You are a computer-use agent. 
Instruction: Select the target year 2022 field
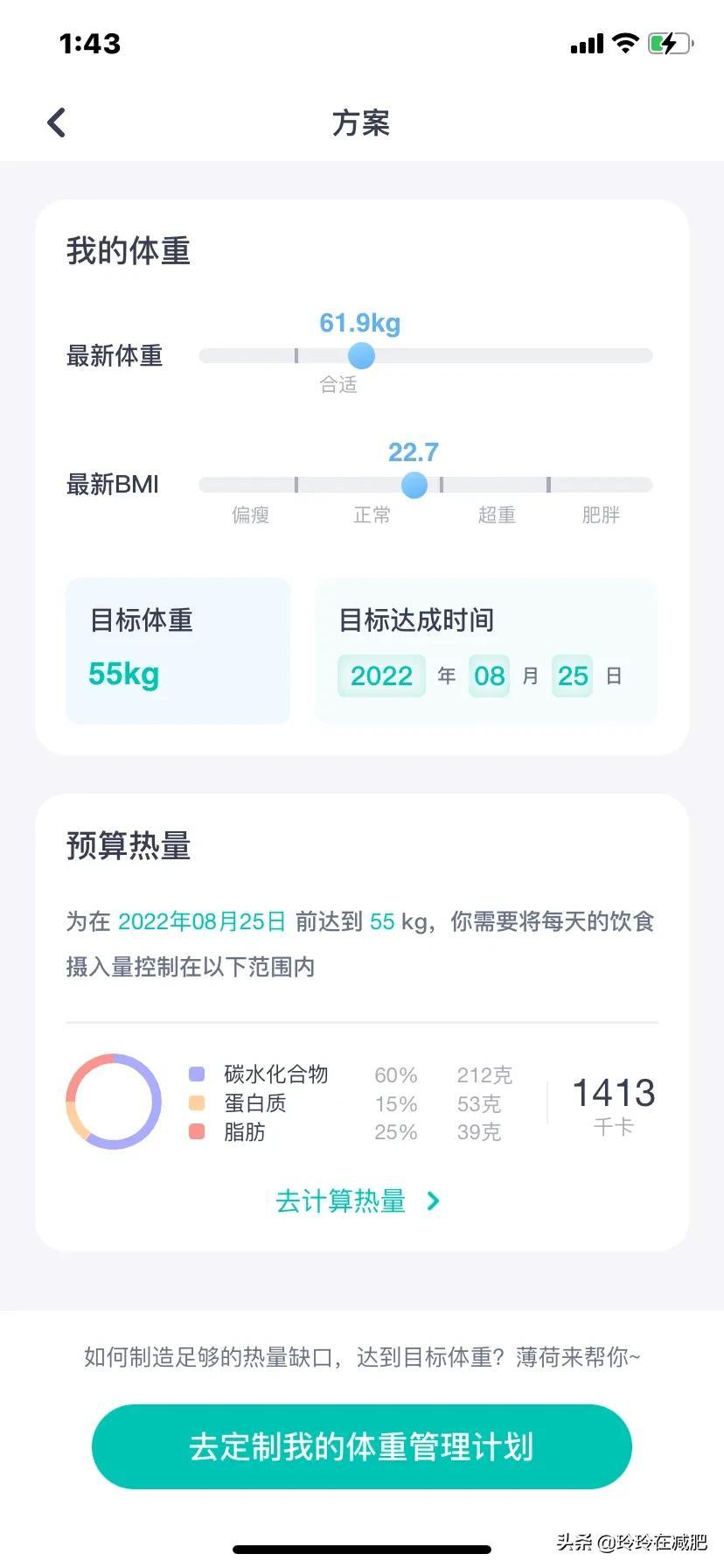[381, 675]
